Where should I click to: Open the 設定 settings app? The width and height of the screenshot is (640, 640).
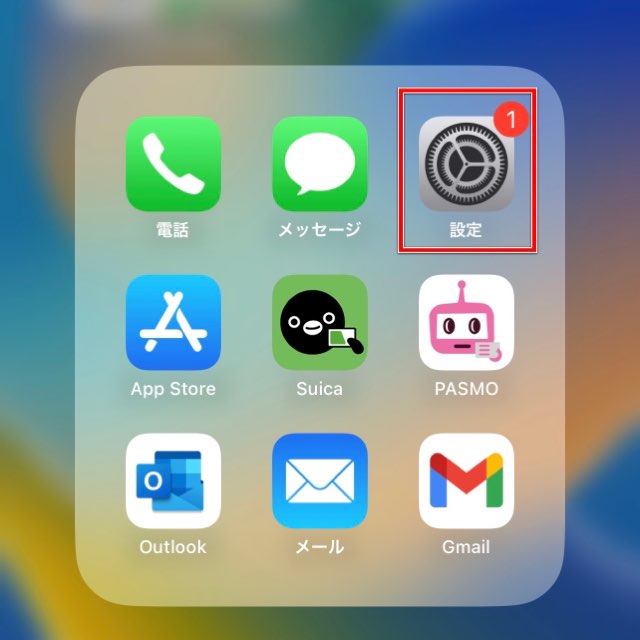pos(466,164)
